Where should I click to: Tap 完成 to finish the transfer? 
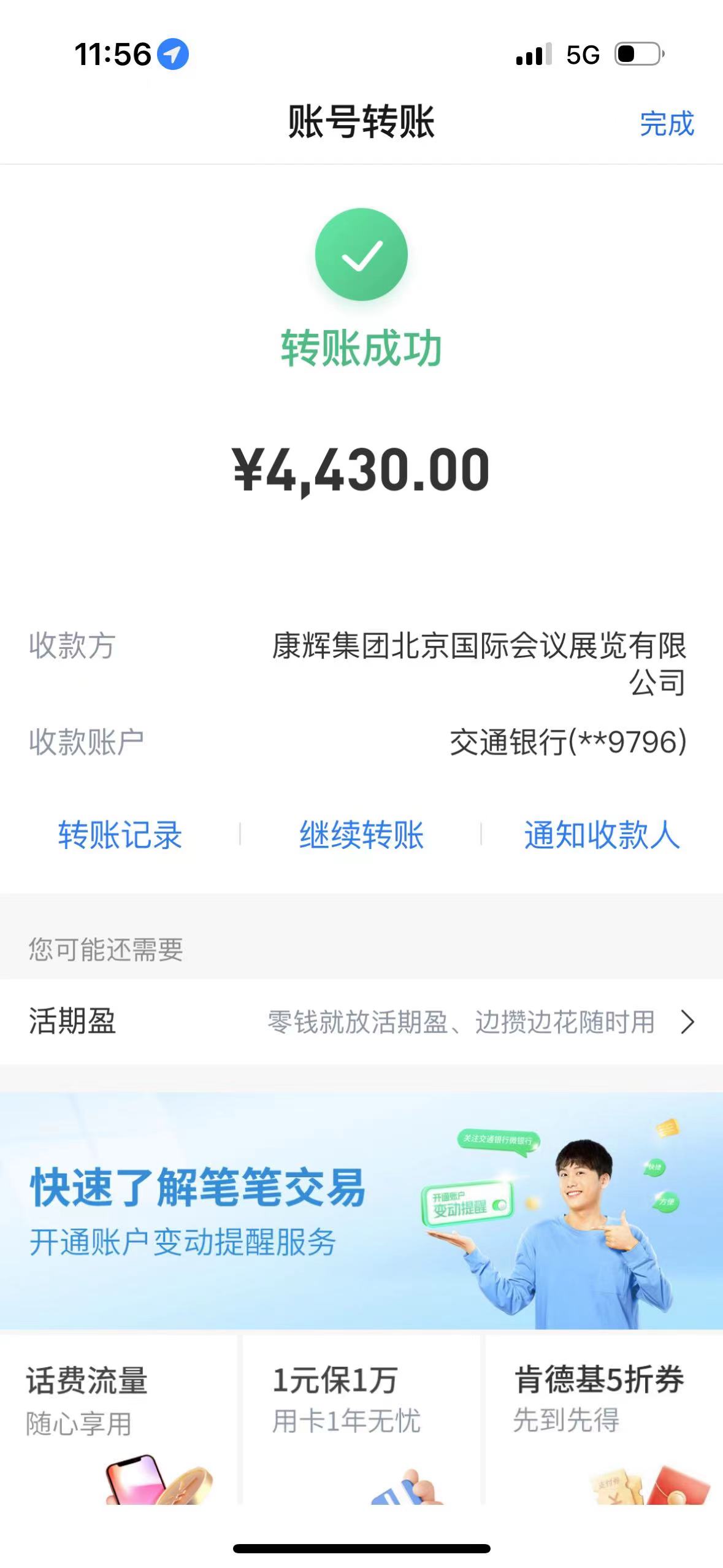[x=667, y=124]
